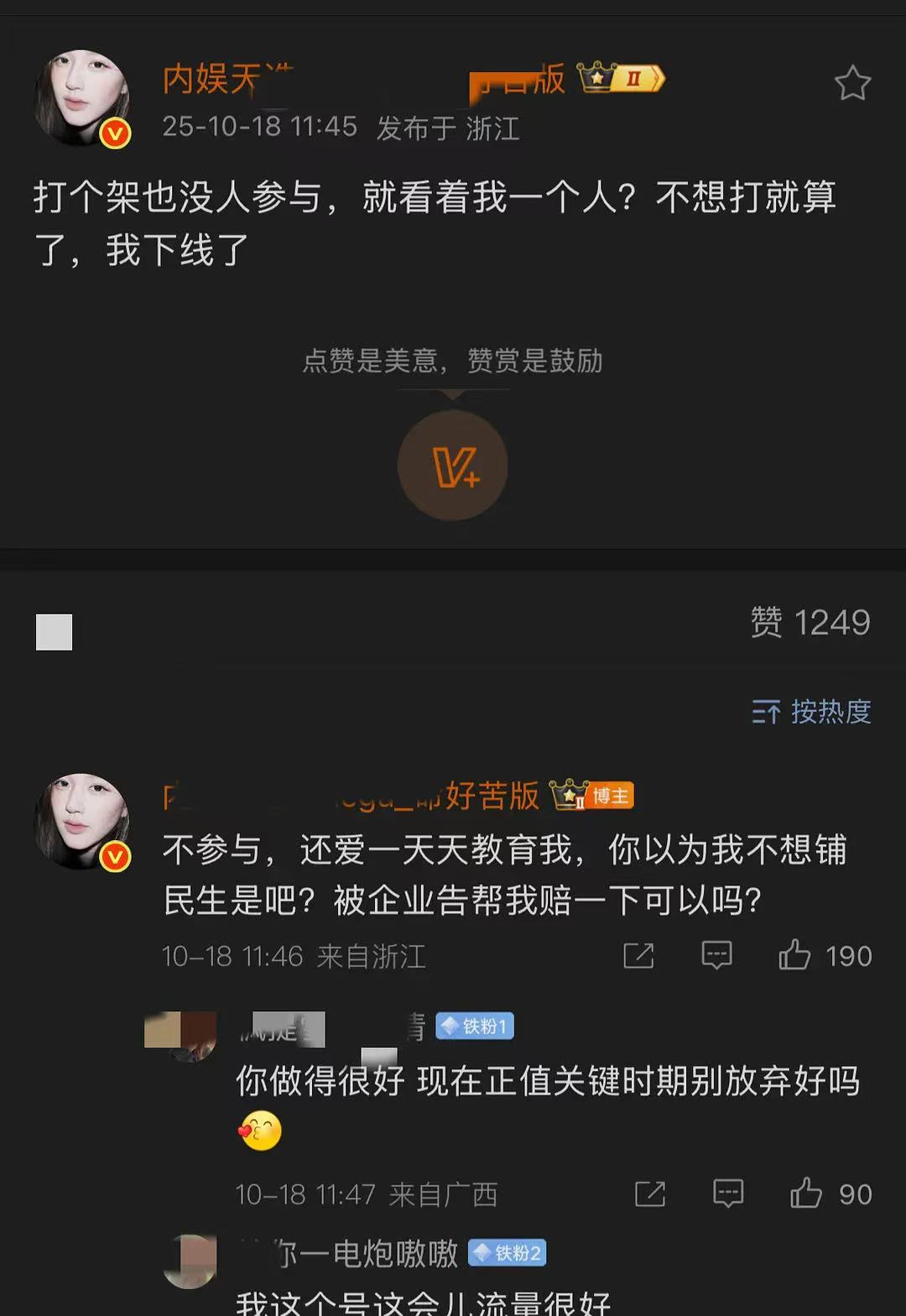Share the blogger's comment from 浙江

coord(638,955)
